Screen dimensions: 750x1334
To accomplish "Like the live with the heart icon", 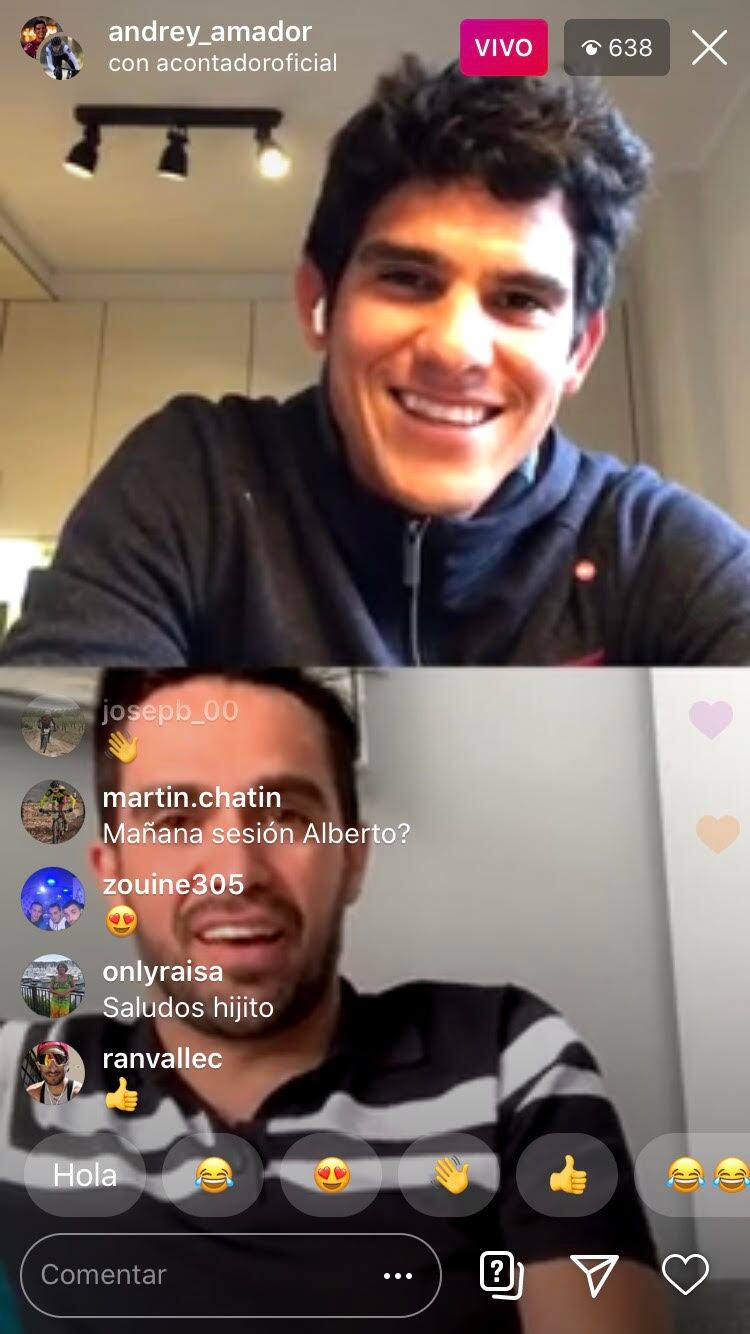I will (x=685, y=1274).
